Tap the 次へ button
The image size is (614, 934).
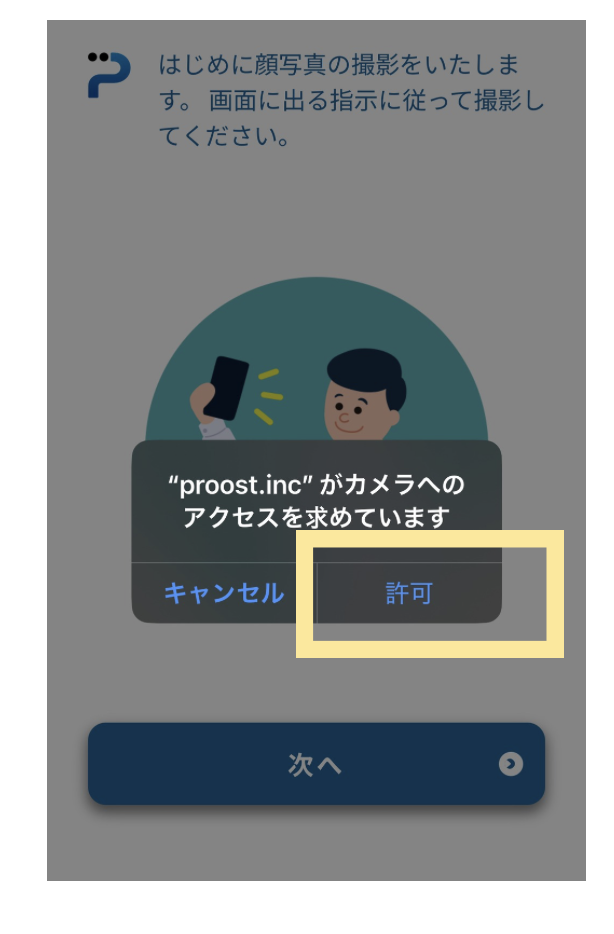click(x=316, y=765)
